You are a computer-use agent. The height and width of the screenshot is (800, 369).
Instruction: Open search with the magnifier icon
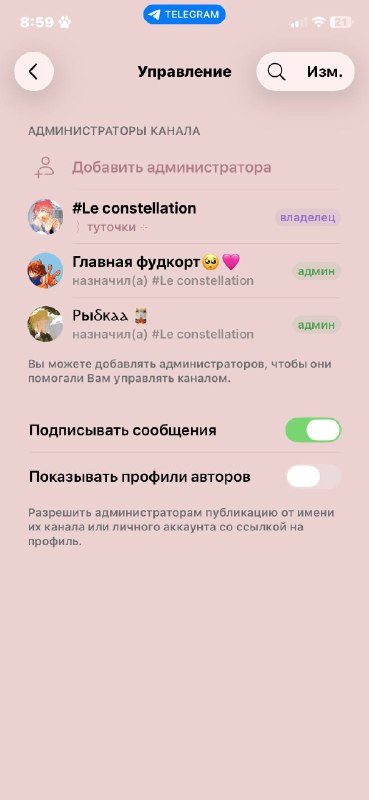point(276,72)
